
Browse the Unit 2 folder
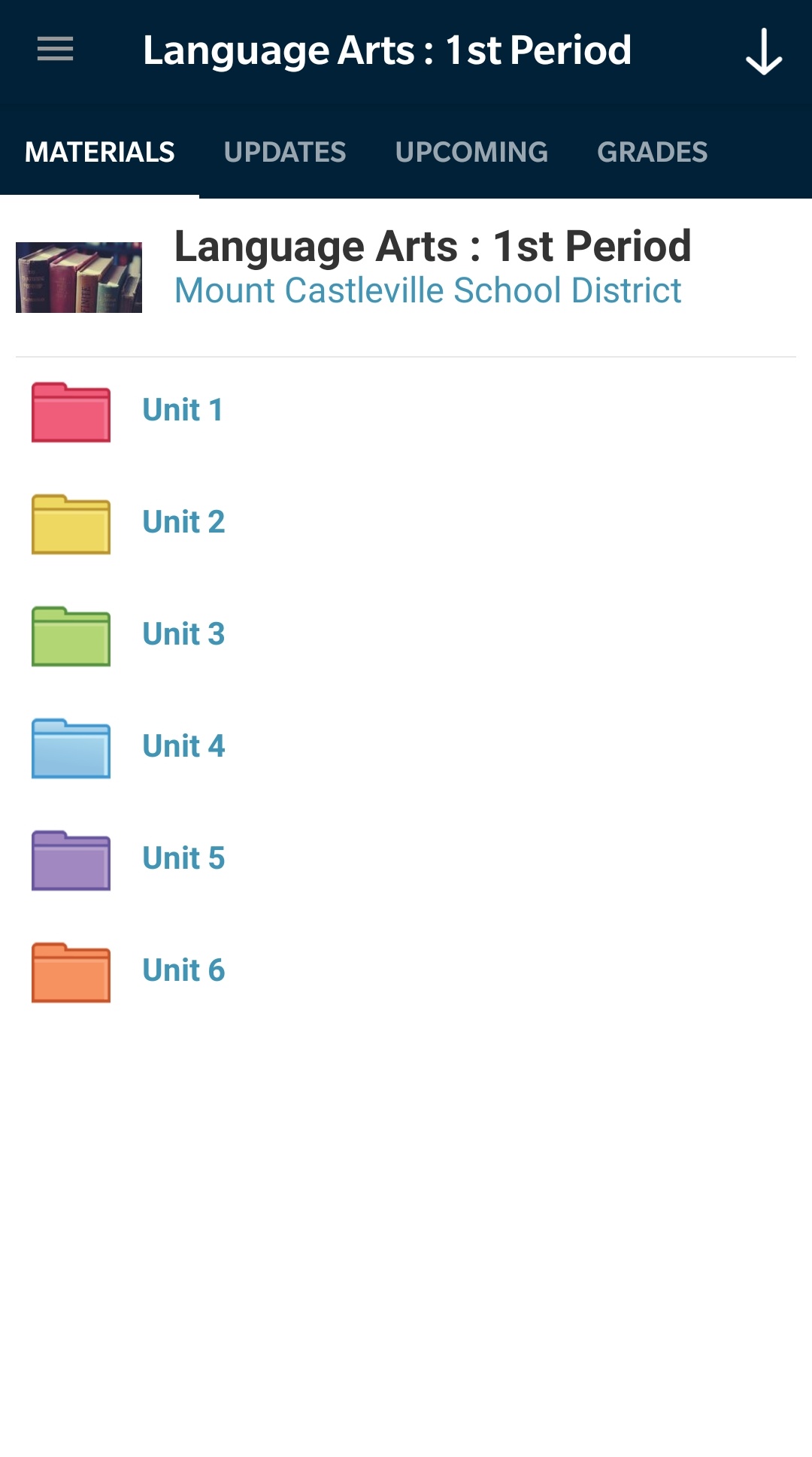pos(183,522)
